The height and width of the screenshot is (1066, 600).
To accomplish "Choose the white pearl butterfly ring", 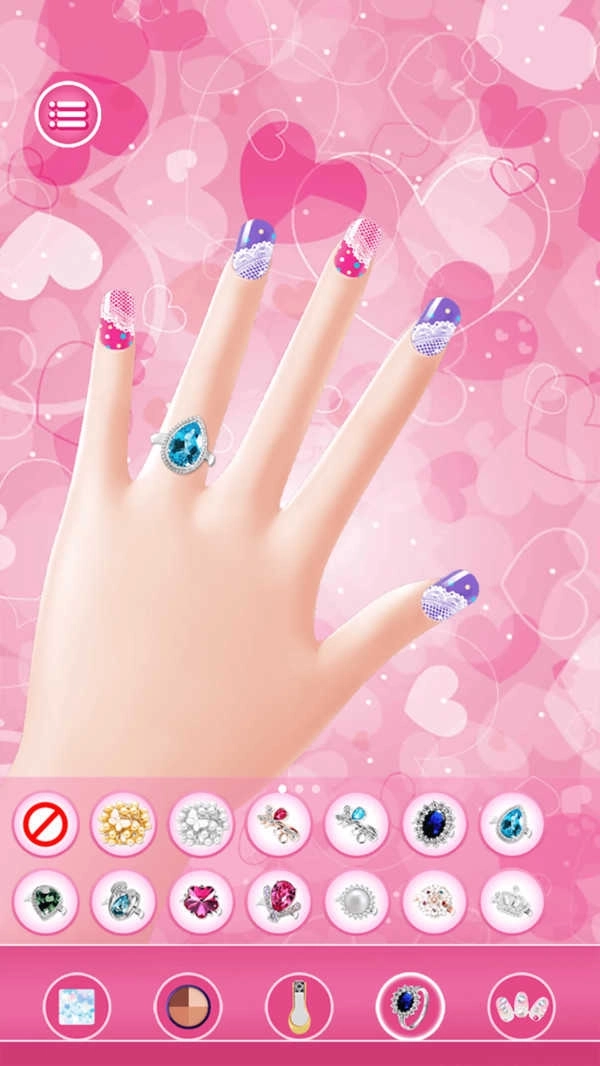I will (201, 824).
